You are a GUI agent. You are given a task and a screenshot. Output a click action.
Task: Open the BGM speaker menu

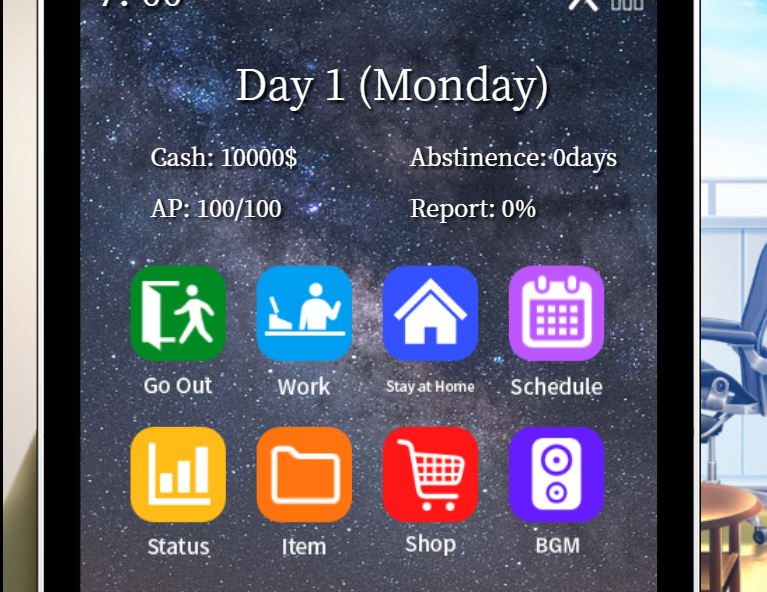[x=556, y=474]
